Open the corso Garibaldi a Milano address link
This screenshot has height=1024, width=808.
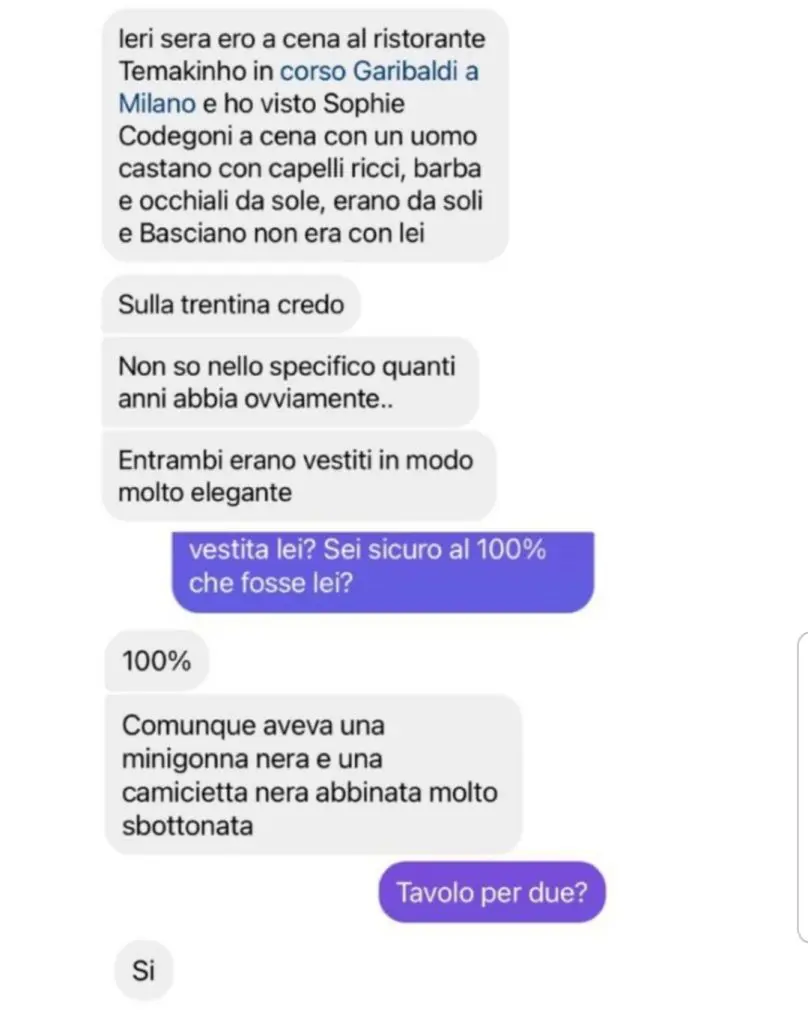point(378,72)
